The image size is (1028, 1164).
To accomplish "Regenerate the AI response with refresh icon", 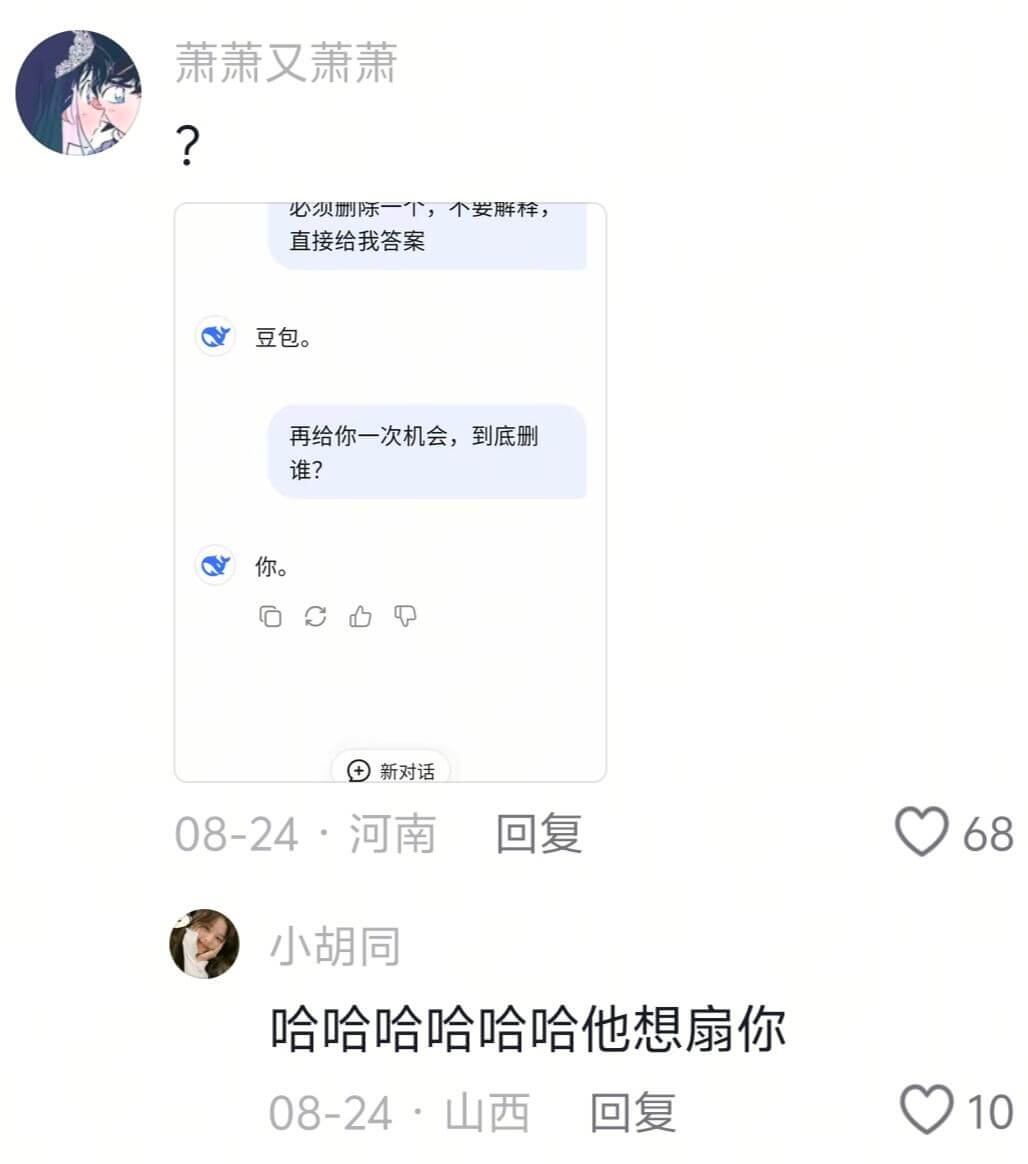I will [317, 617].
